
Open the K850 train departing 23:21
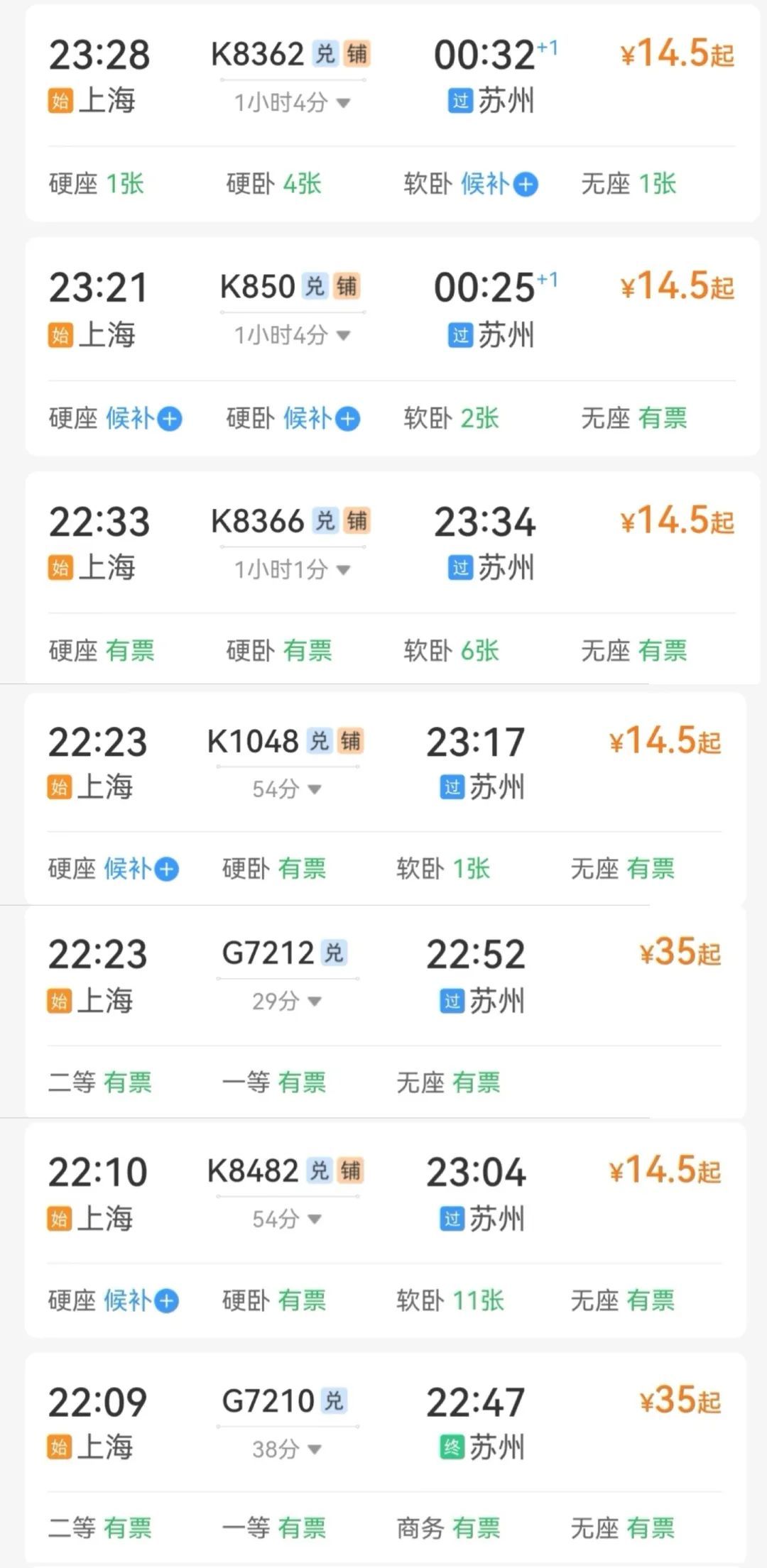coord(392,346)
